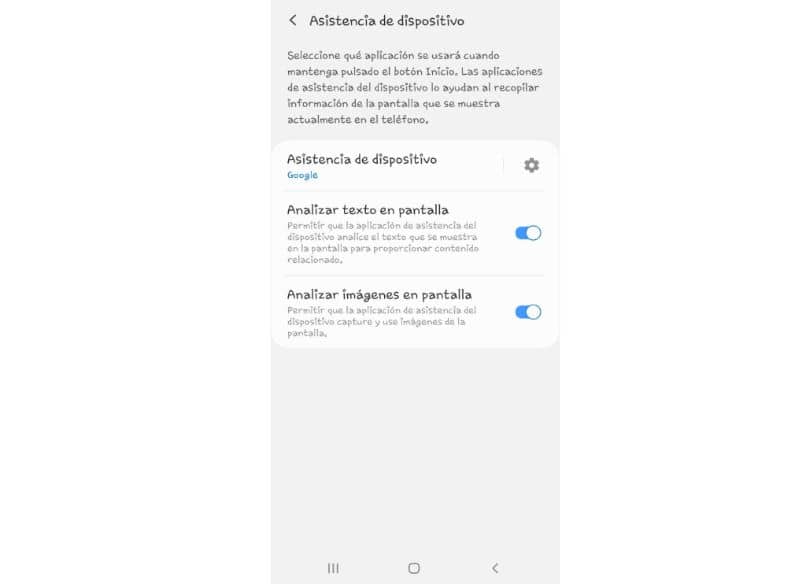Open recent apps from navigation bar

click(333, 568)
